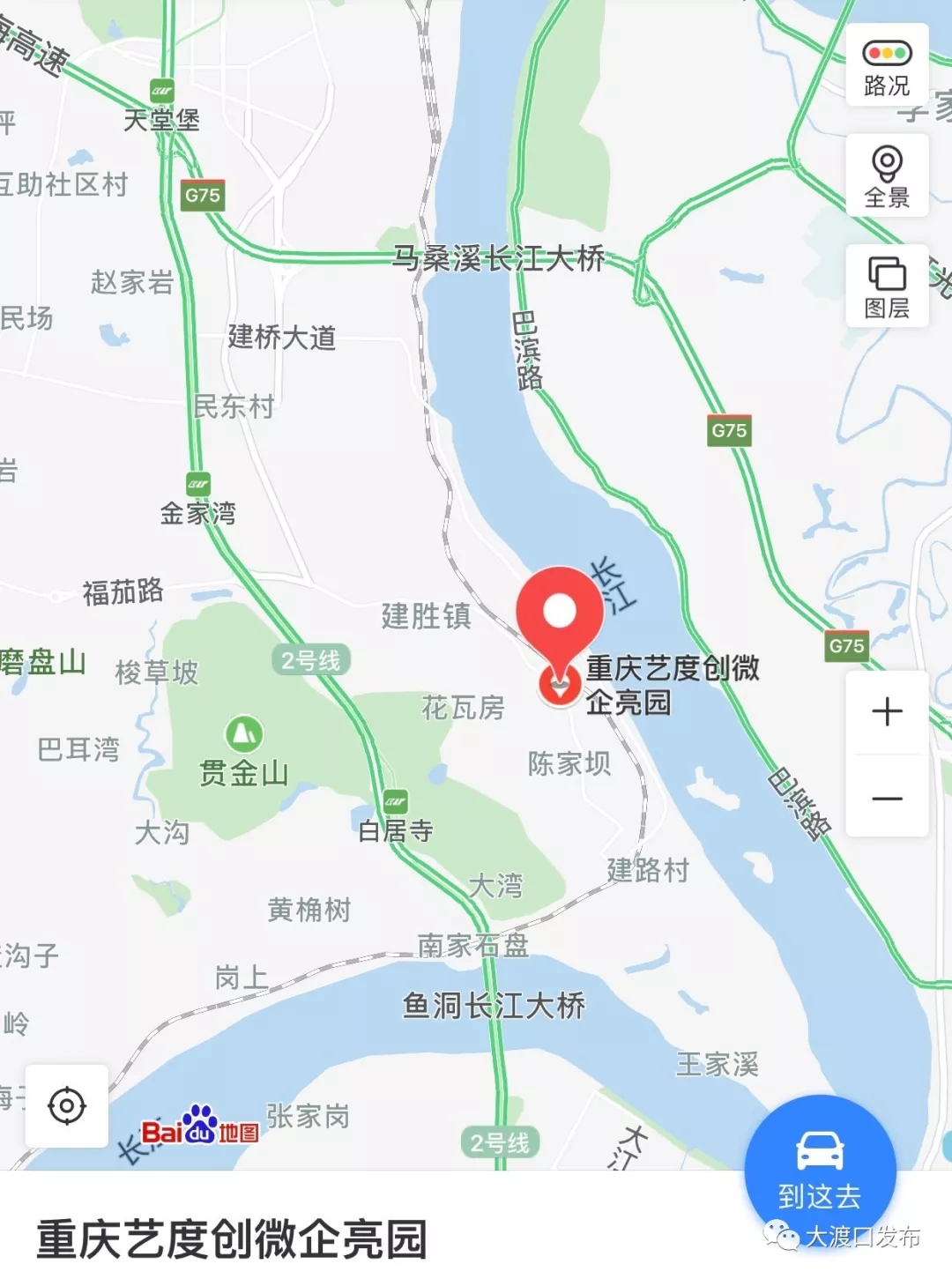Open 重庆艺度创微企亮园 place details
This screenshot has height=1279, width=952.
tap(232, 1238)
